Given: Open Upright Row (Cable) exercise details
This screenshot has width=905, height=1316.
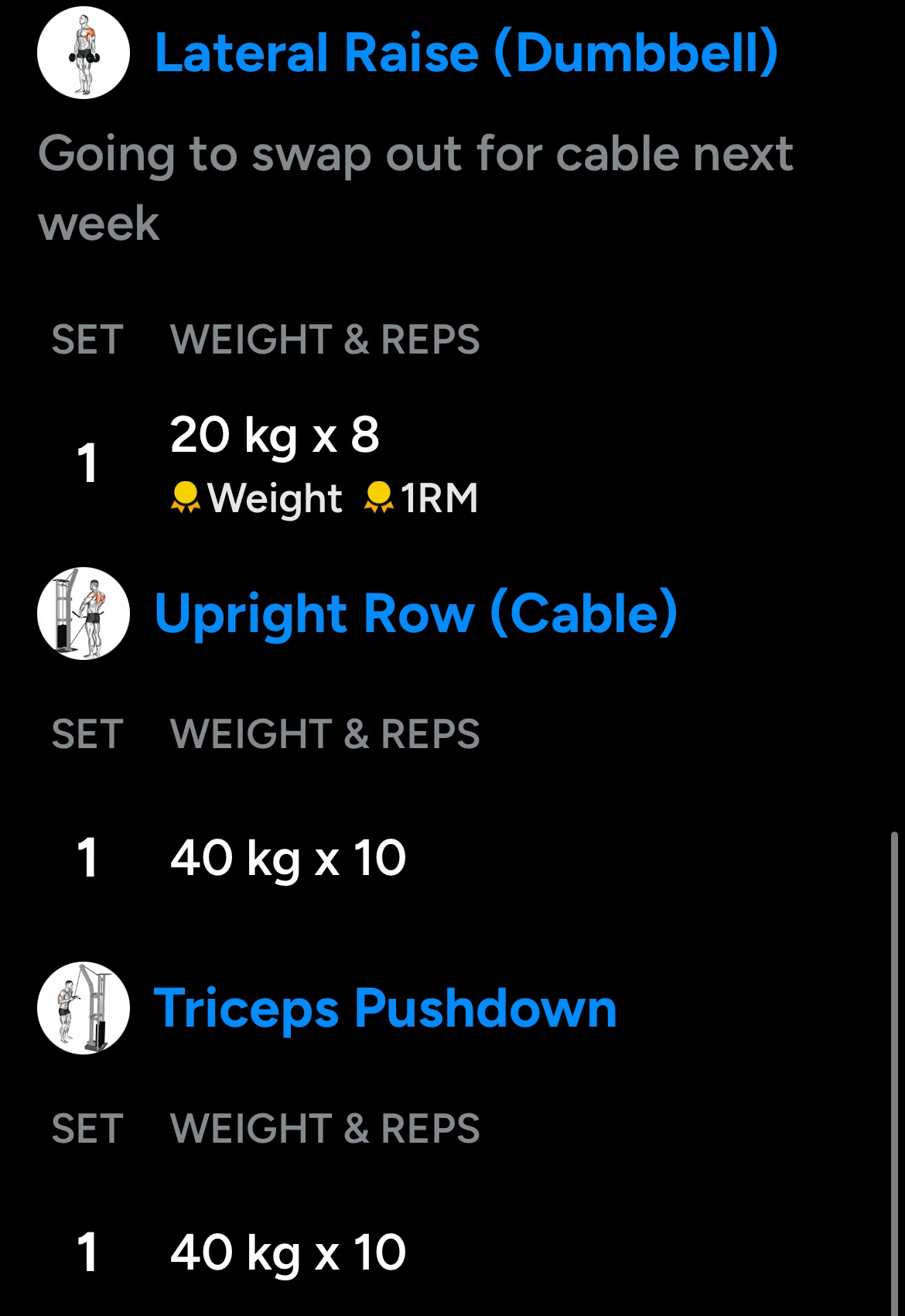Looking at the screenshot, I should click(x=416, y=614).
